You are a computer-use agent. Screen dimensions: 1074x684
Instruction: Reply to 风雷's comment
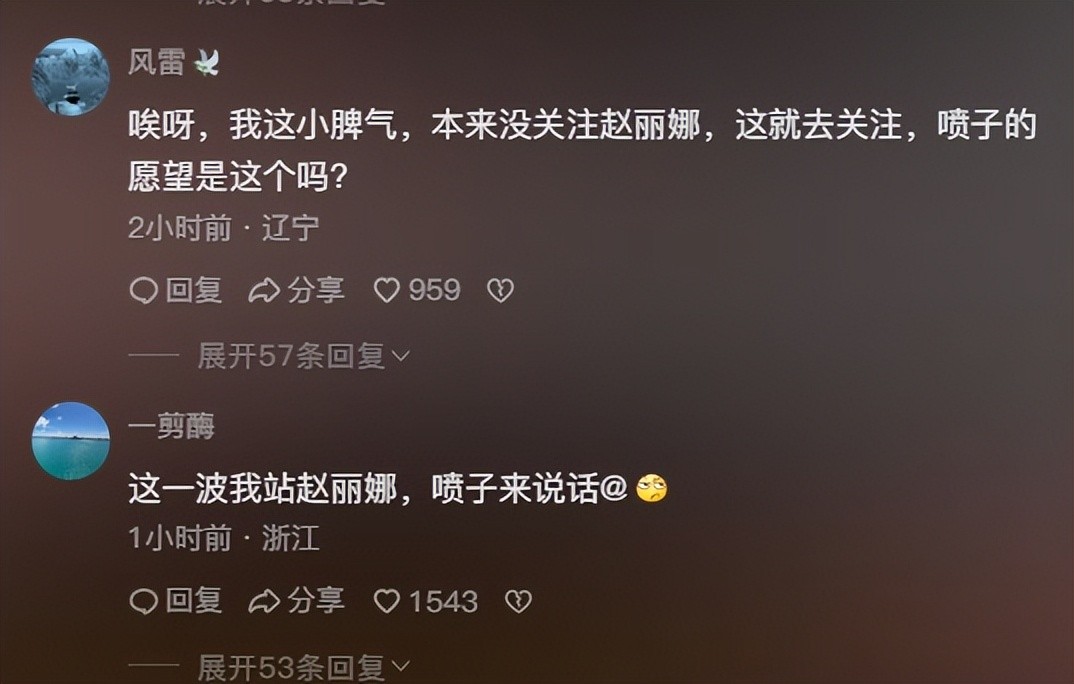coord(176,290)
